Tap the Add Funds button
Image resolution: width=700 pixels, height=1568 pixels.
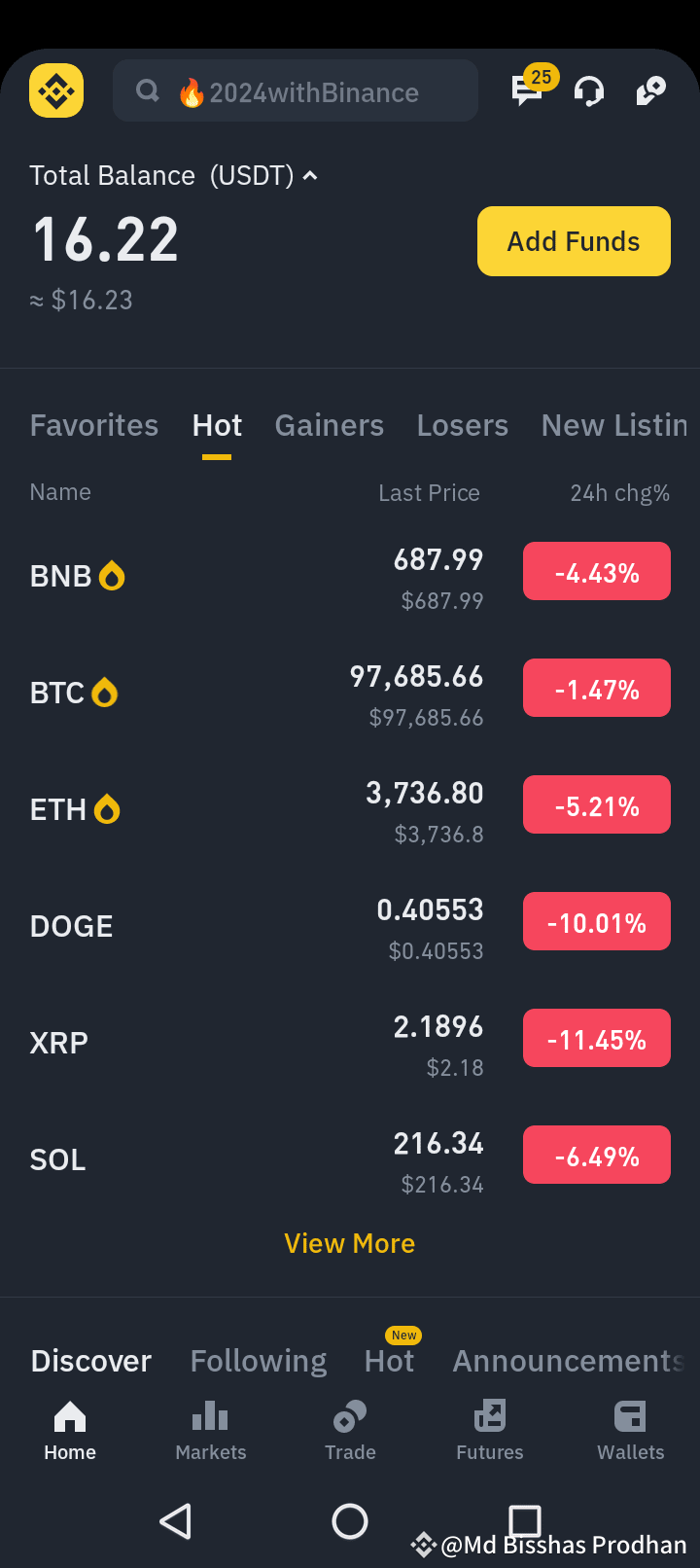574,241
